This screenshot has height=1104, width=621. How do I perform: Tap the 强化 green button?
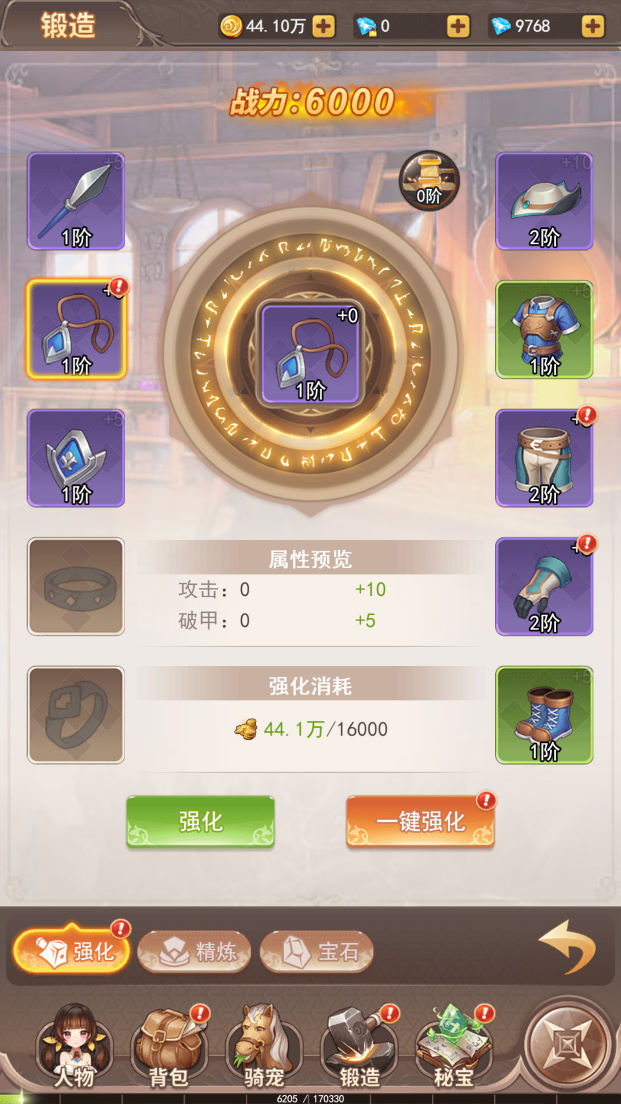coord(200,822)
